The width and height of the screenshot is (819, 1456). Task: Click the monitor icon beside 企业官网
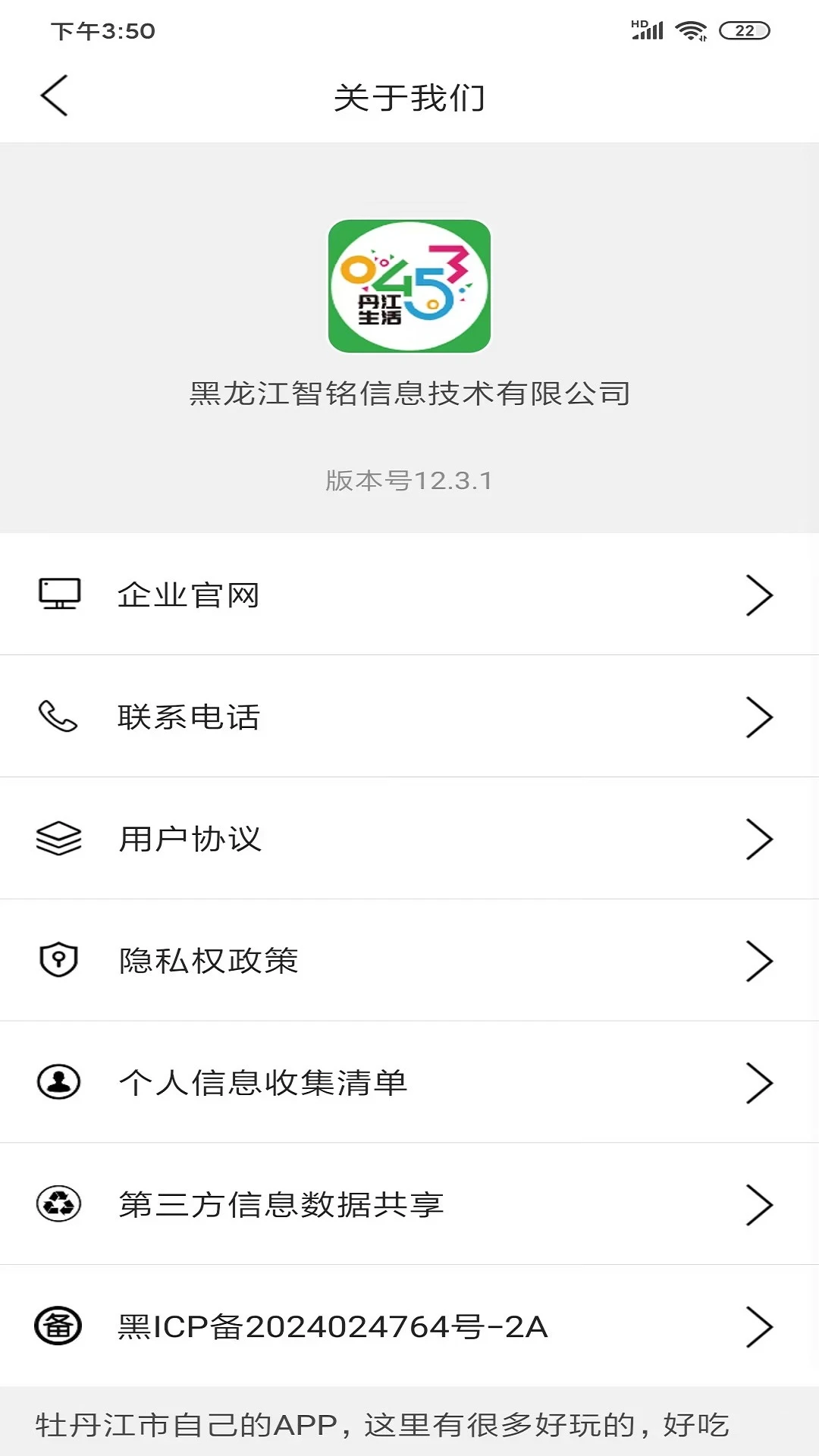point(60,595)
